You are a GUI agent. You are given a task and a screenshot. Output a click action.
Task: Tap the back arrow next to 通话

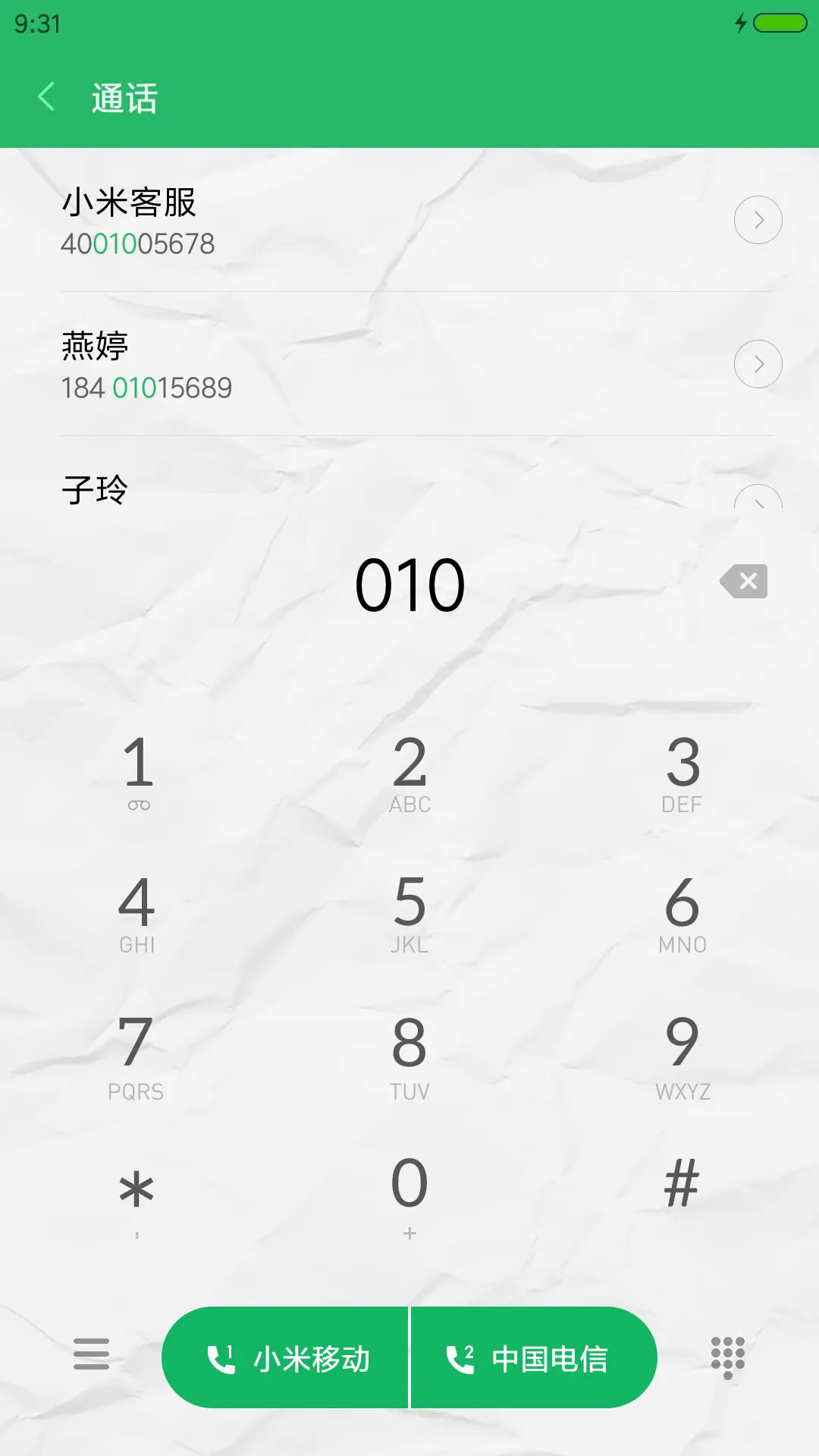point(45,97)
